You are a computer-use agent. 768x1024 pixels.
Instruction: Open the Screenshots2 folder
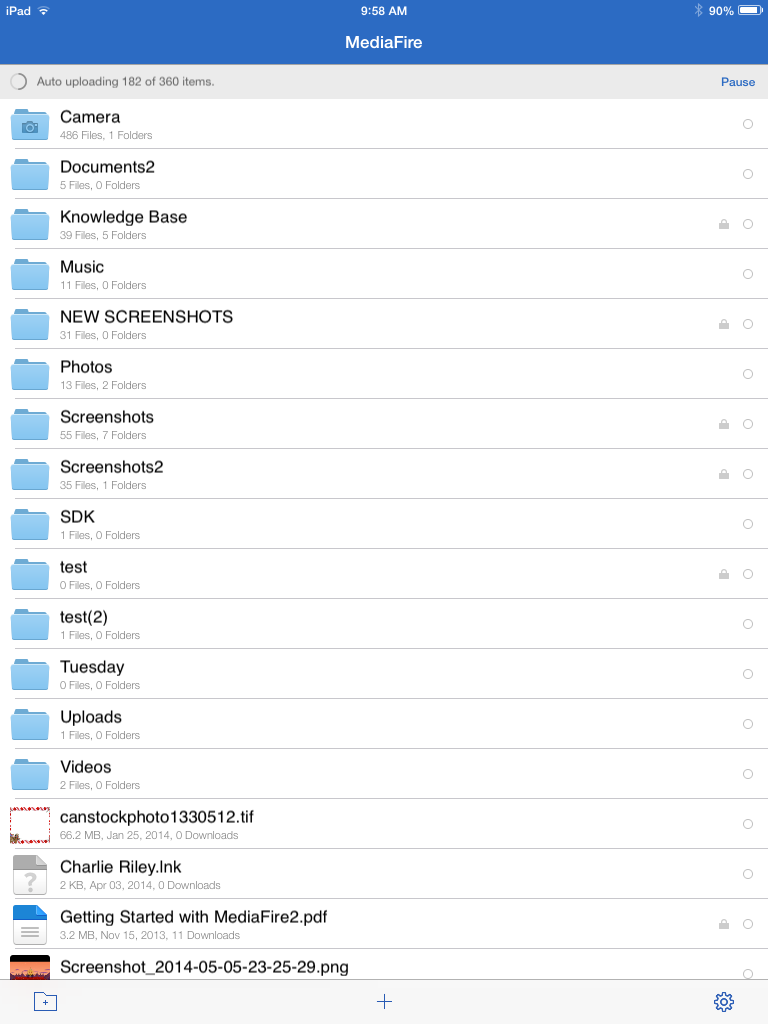[x=111, y=474]
